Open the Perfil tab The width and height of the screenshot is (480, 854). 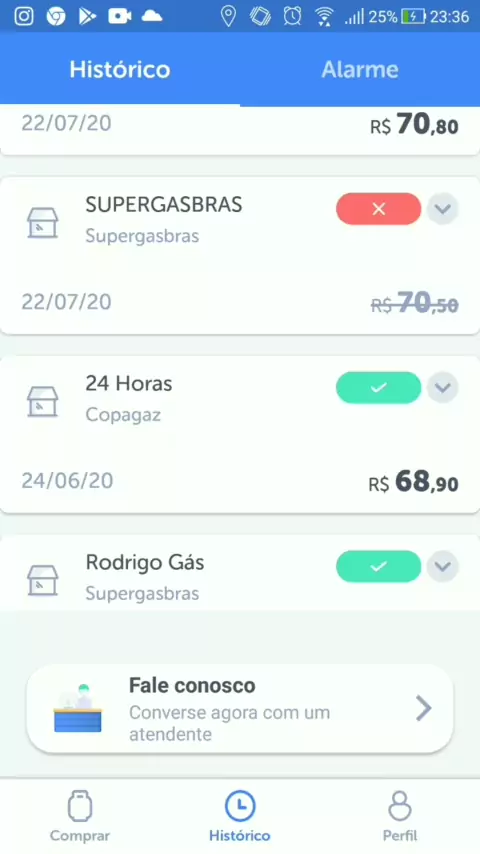click(x=400, y=816)
